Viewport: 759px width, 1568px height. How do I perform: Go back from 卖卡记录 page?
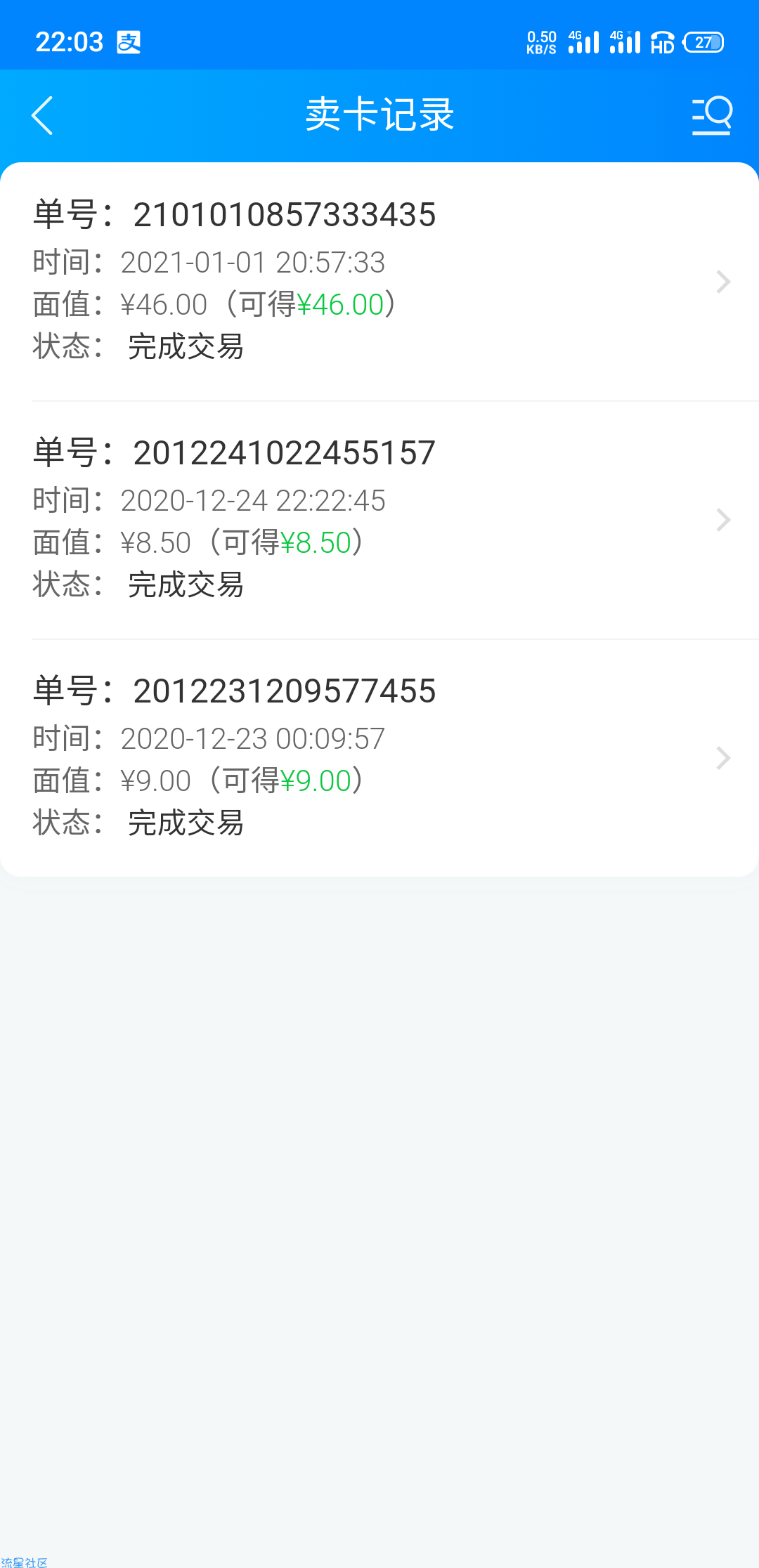coord(42,115)
